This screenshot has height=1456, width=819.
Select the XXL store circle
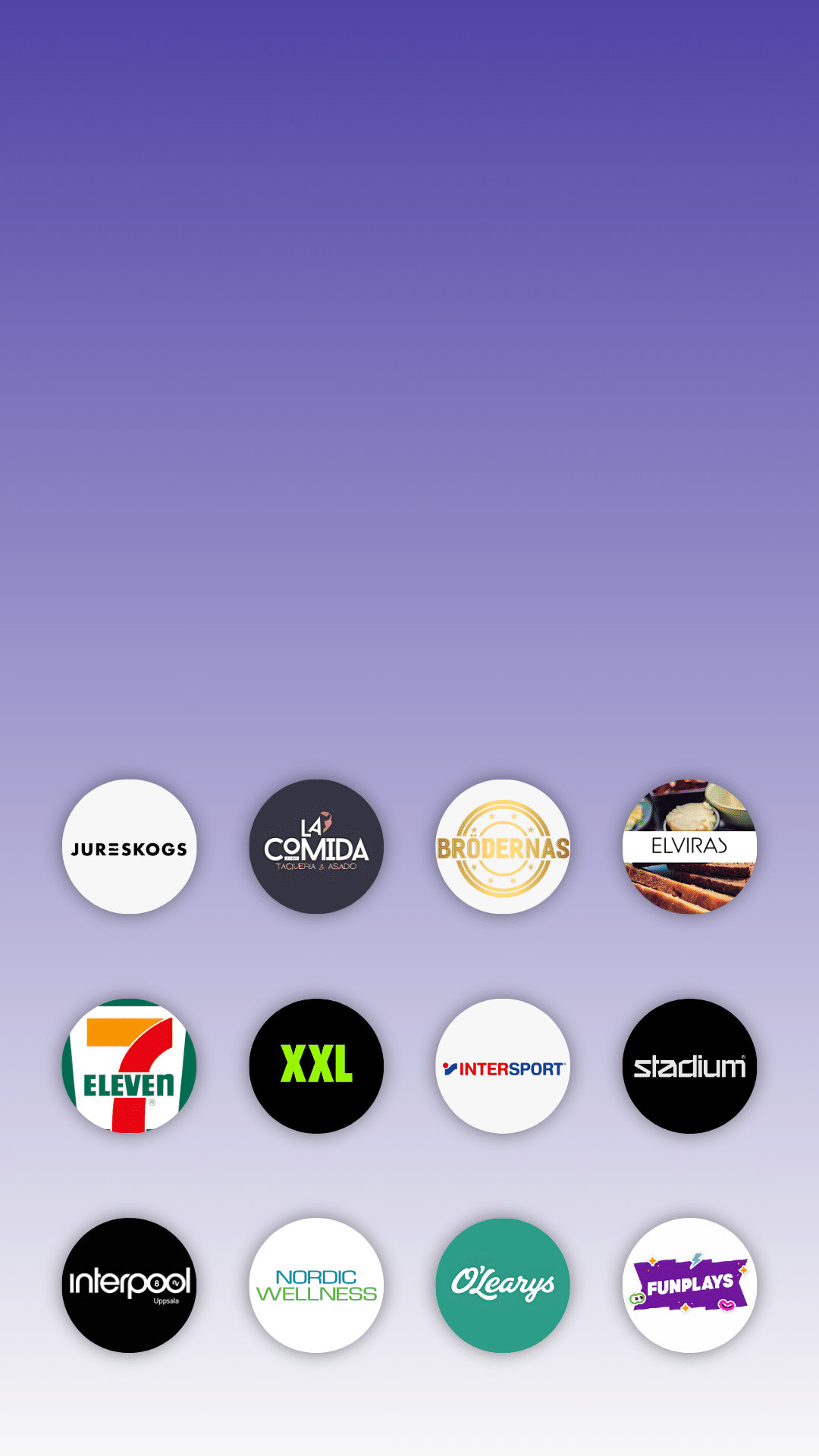click(316, 1066)
